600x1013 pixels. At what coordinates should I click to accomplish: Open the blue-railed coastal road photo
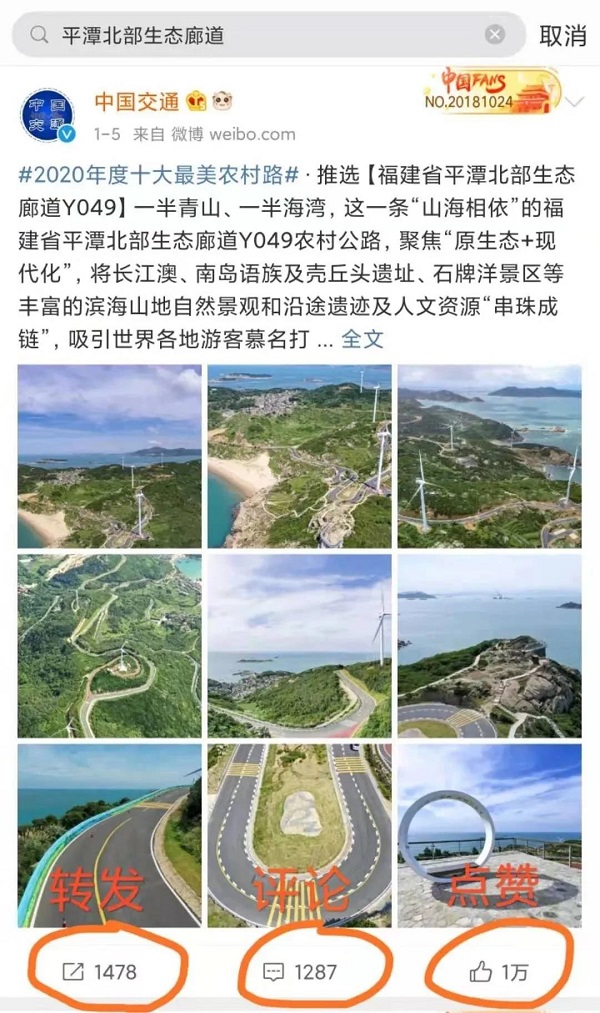pos(109,835)
